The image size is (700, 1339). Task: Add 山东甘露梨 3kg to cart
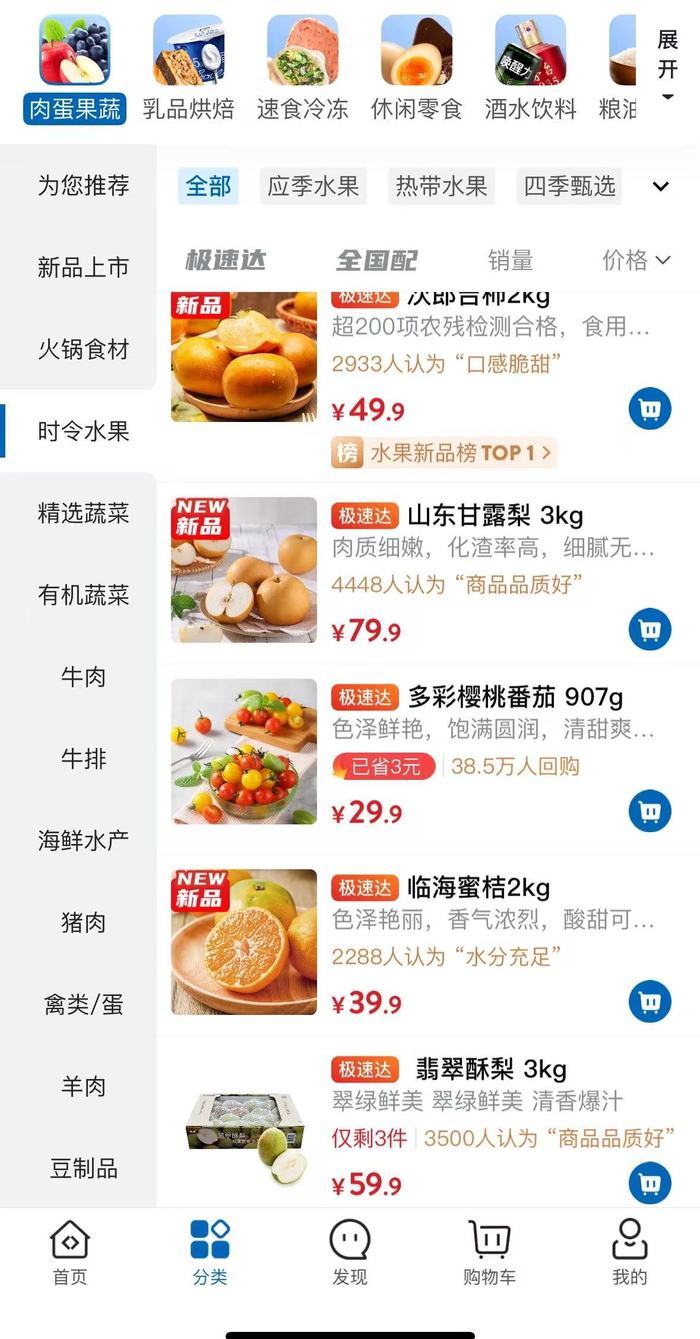[650, 629]
